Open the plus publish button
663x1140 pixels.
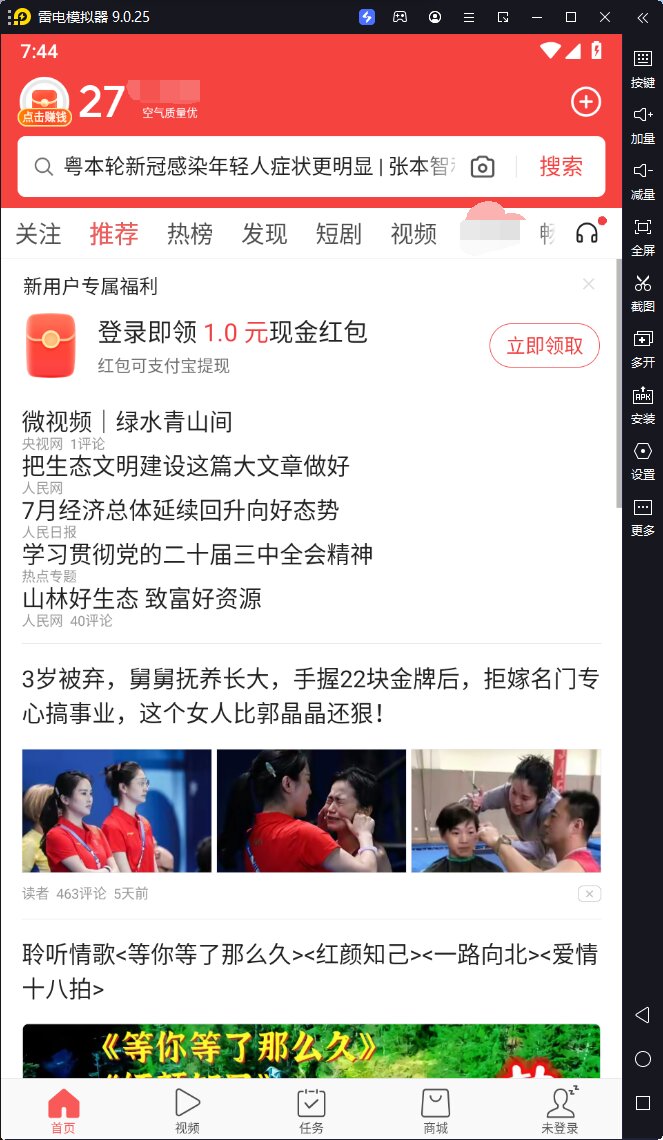coord(585,102)
